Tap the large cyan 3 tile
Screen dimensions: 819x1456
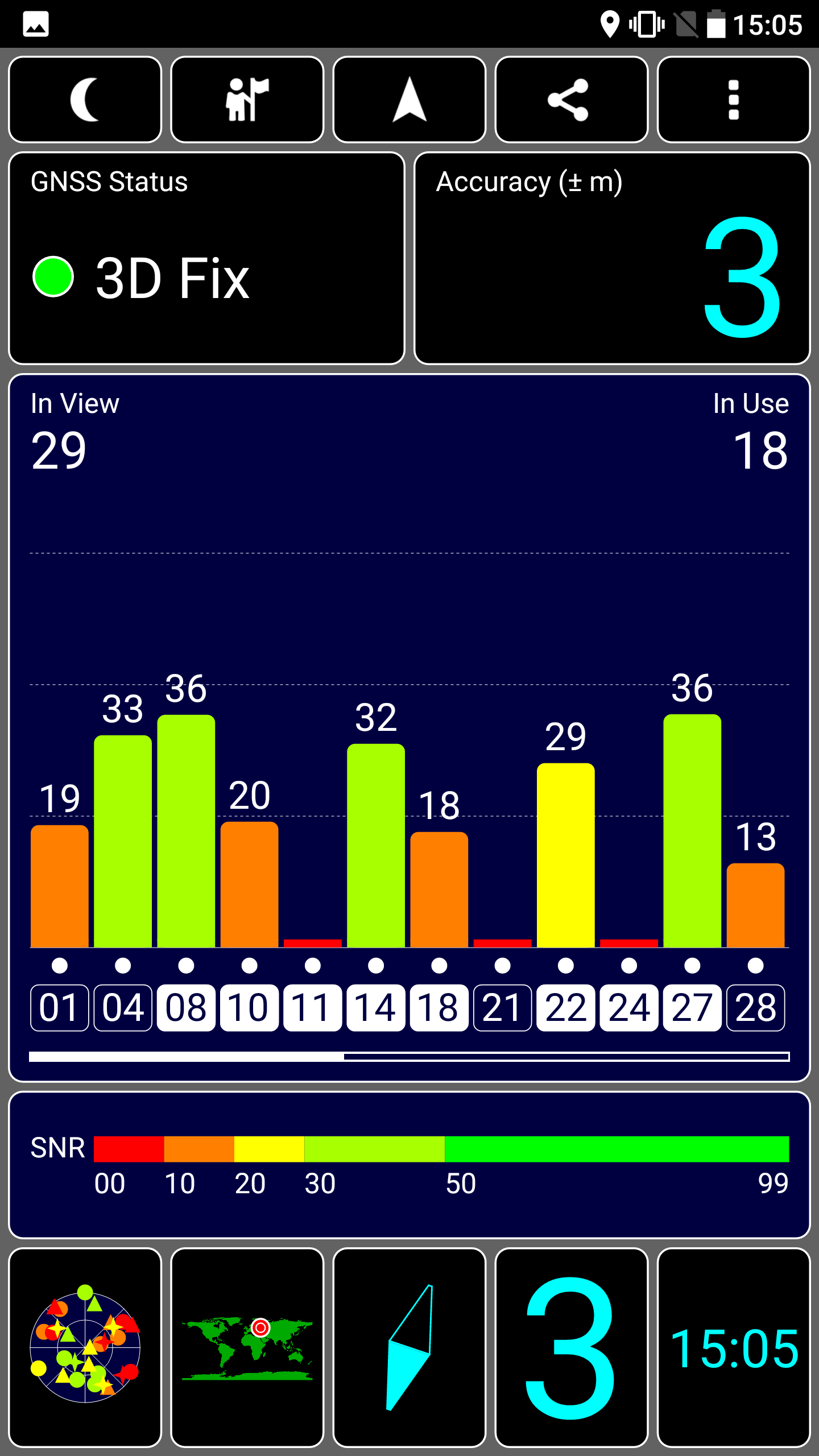(x=572, y=1348)
